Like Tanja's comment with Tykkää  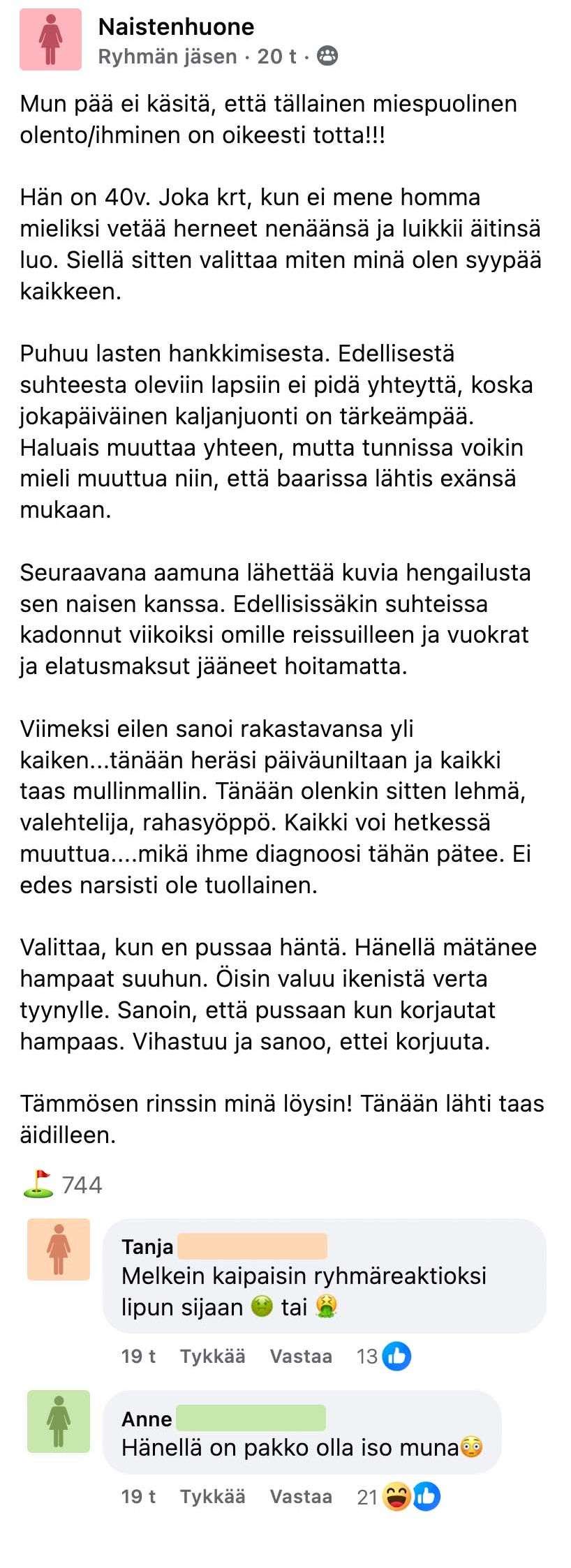[212, 1356]
